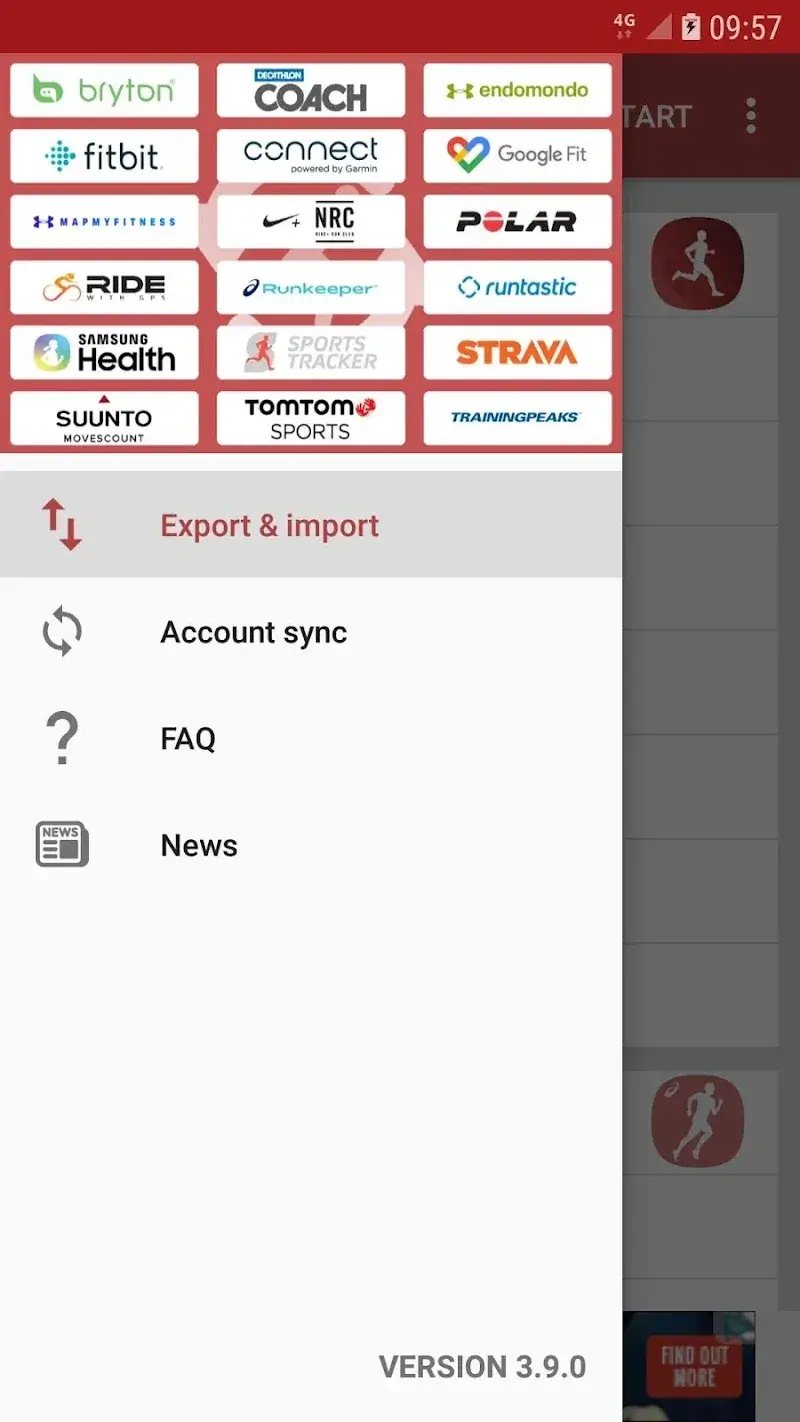The image size is (800, 1422).
Task: Open the News section
Action: point(199,845)
